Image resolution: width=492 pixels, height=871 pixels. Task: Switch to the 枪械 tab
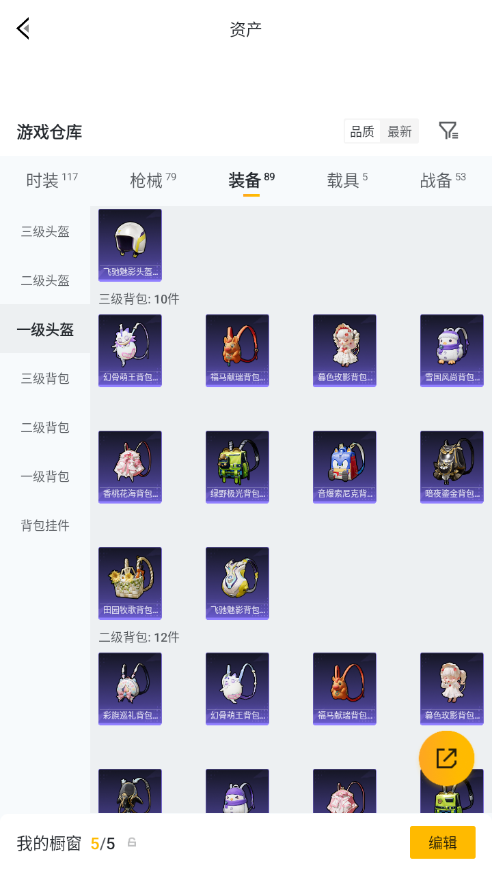[x=153, y=180]
